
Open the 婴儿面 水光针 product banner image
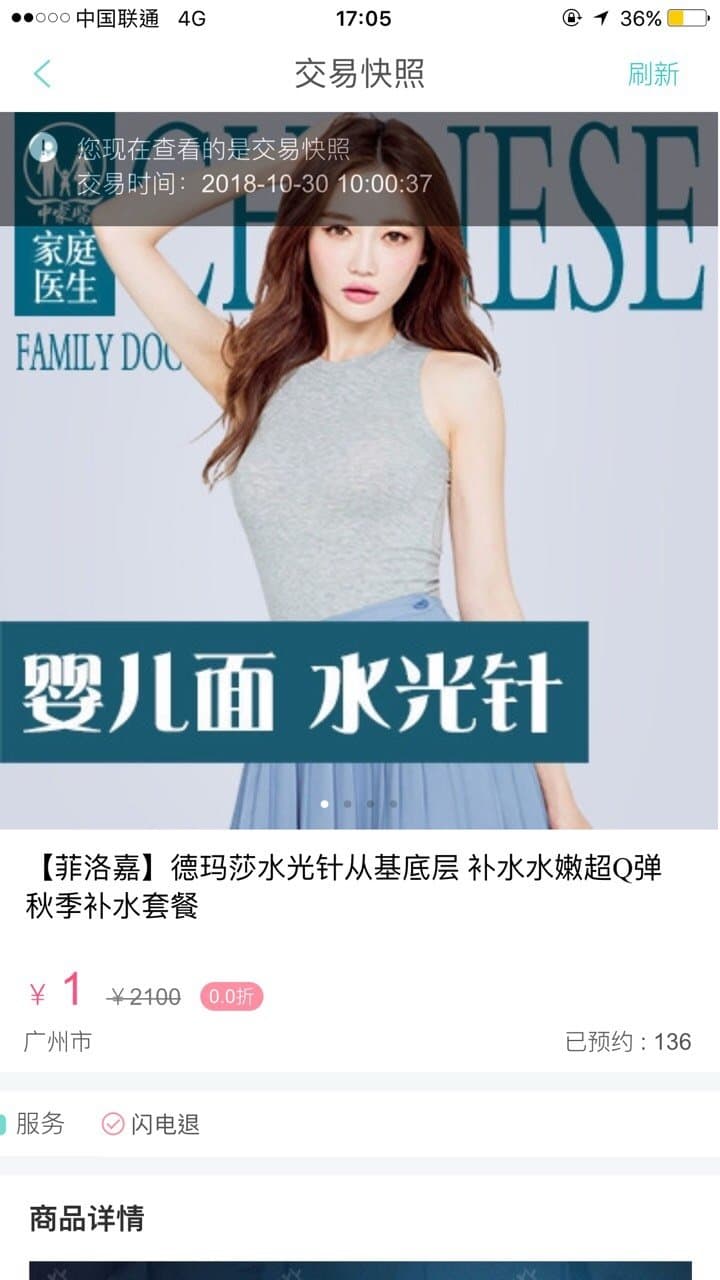[360, 500]
